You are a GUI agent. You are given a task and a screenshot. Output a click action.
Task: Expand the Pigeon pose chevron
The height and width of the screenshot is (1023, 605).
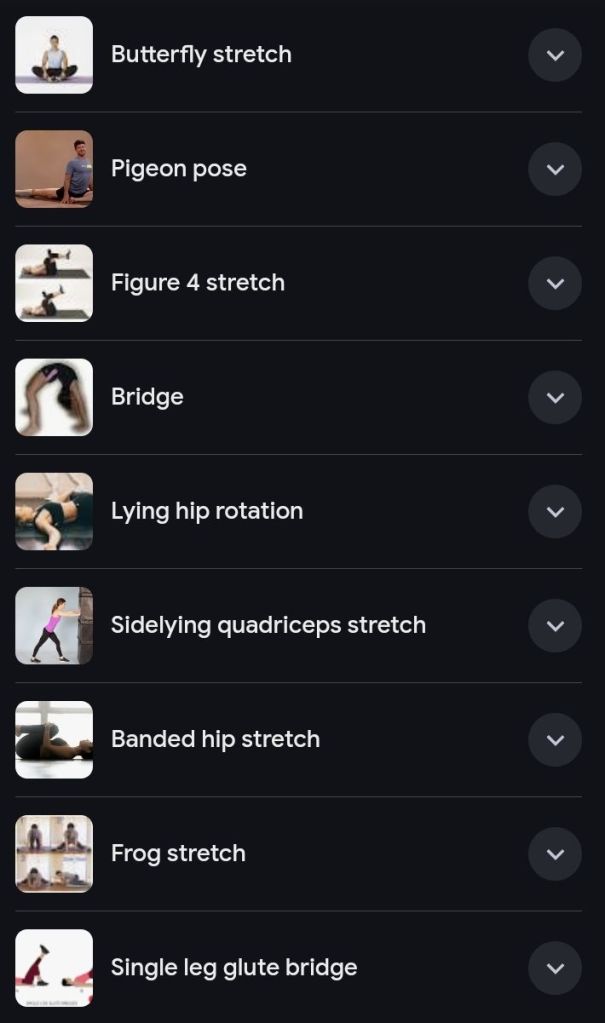555,169
